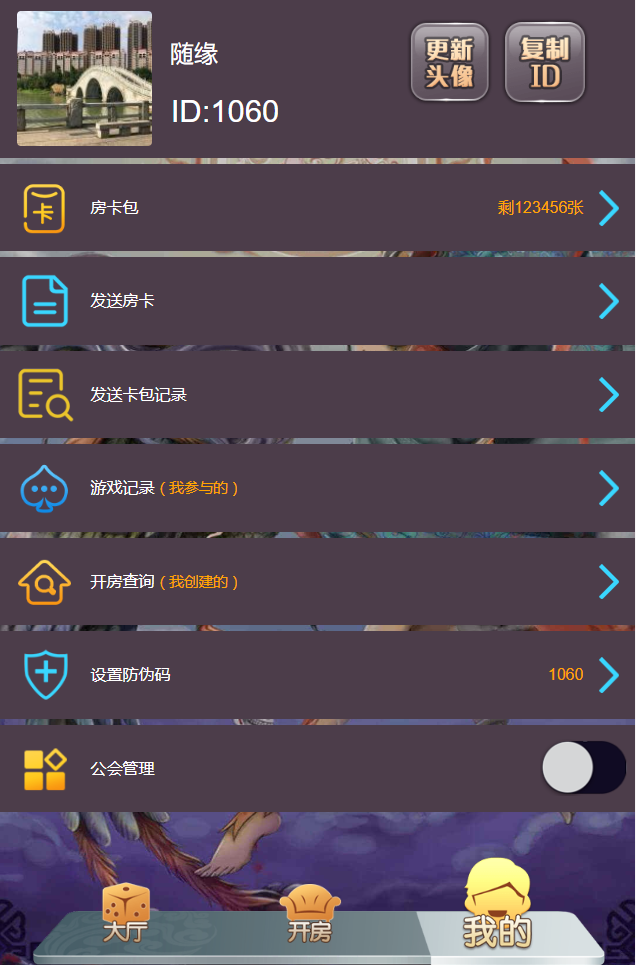Viewport: 636px width, 965px height.
Task: Tap the 更新头像 button
Action: [449, 63]
